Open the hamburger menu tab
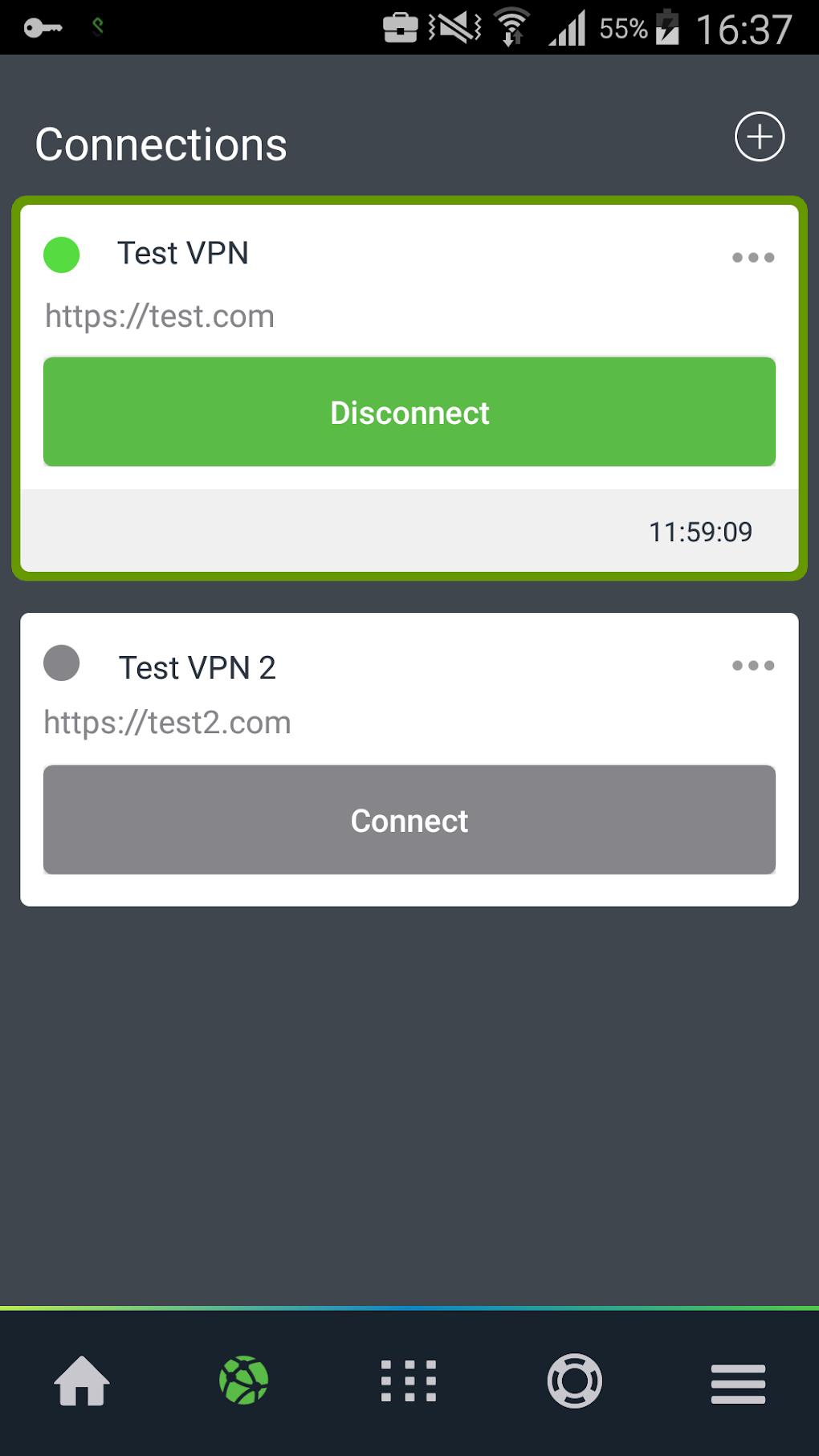The height and width of the screenshot is (1456, 819). (738, 1384)
